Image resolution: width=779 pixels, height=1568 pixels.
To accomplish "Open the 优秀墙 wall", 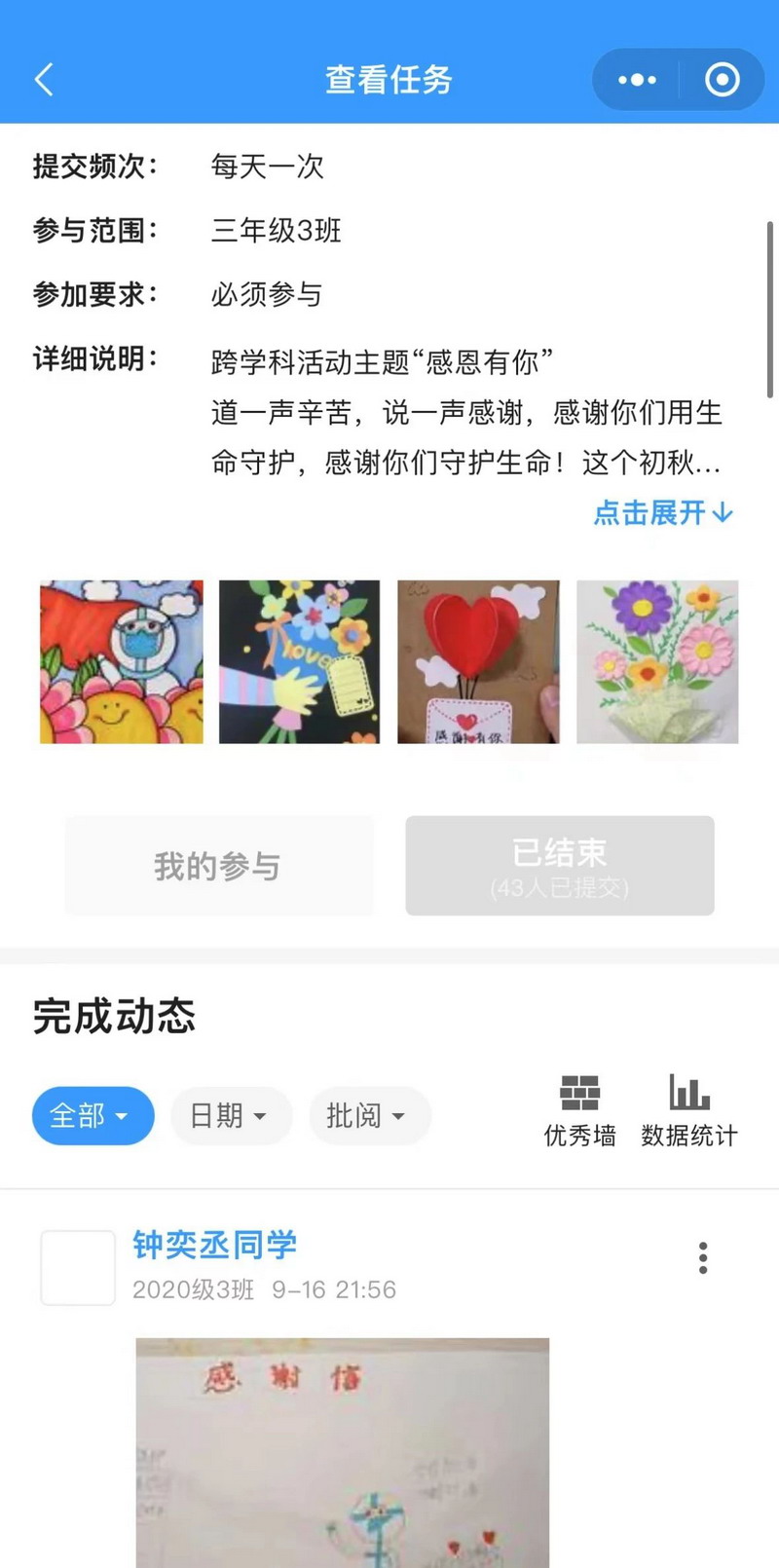I will [579, 1110].
